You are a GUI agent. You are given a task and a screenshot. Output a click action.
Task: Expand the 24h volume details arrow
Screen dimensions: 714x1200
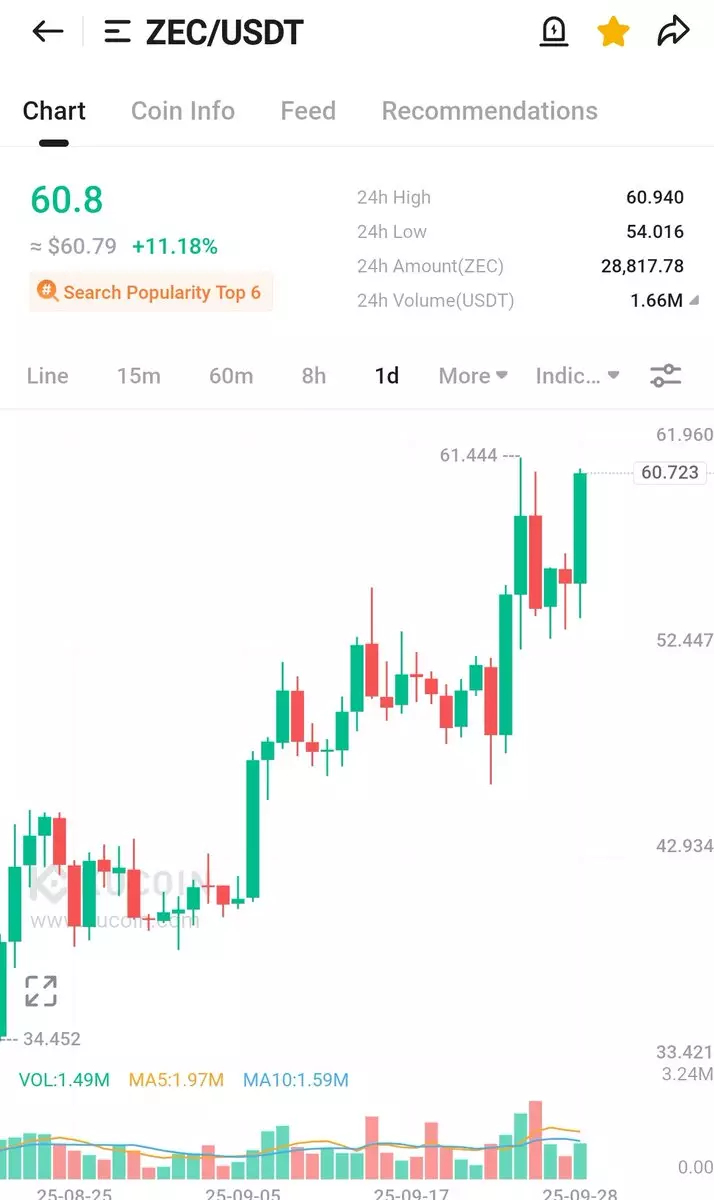click(694, 300)
